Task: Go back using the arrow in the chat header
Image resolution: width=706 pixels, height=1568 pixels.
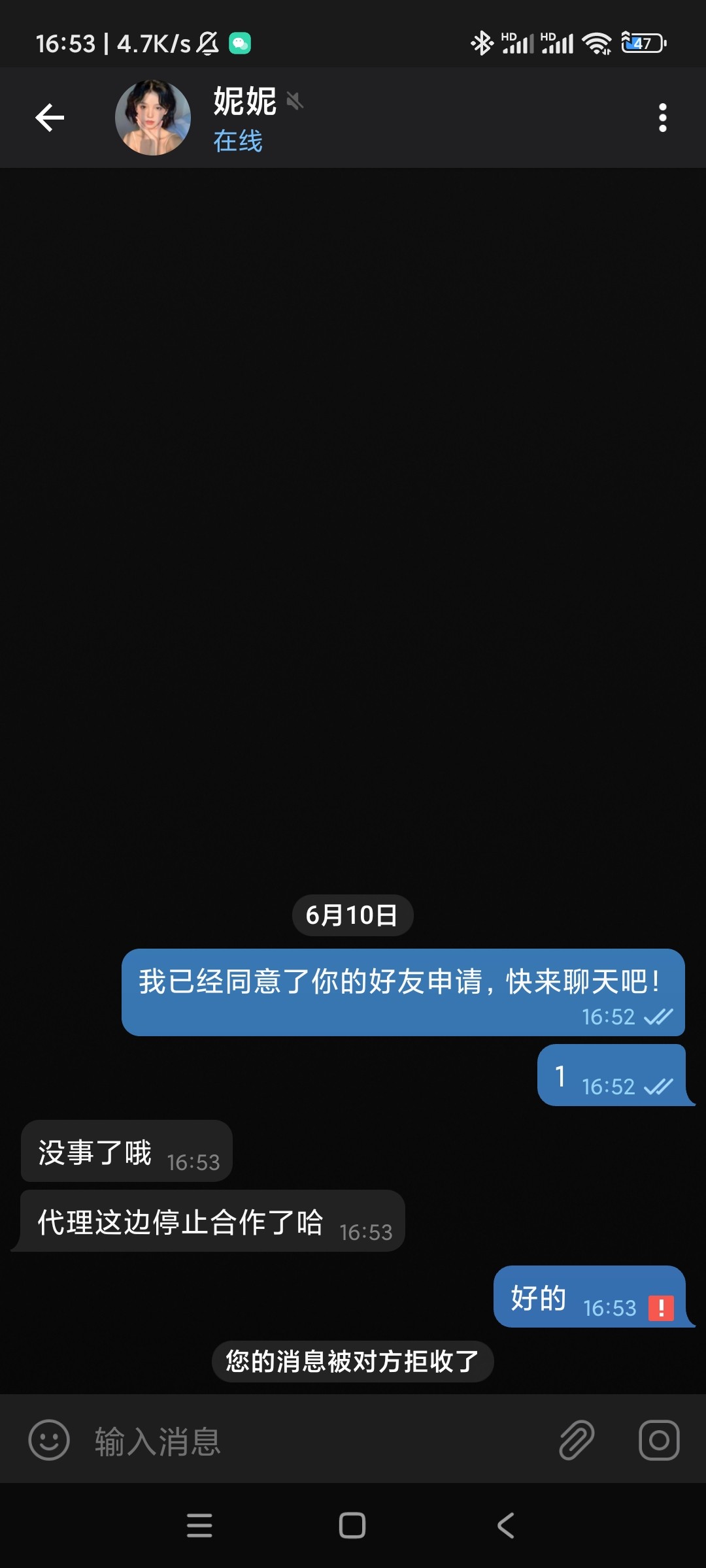Action: (x=49, y=116)
